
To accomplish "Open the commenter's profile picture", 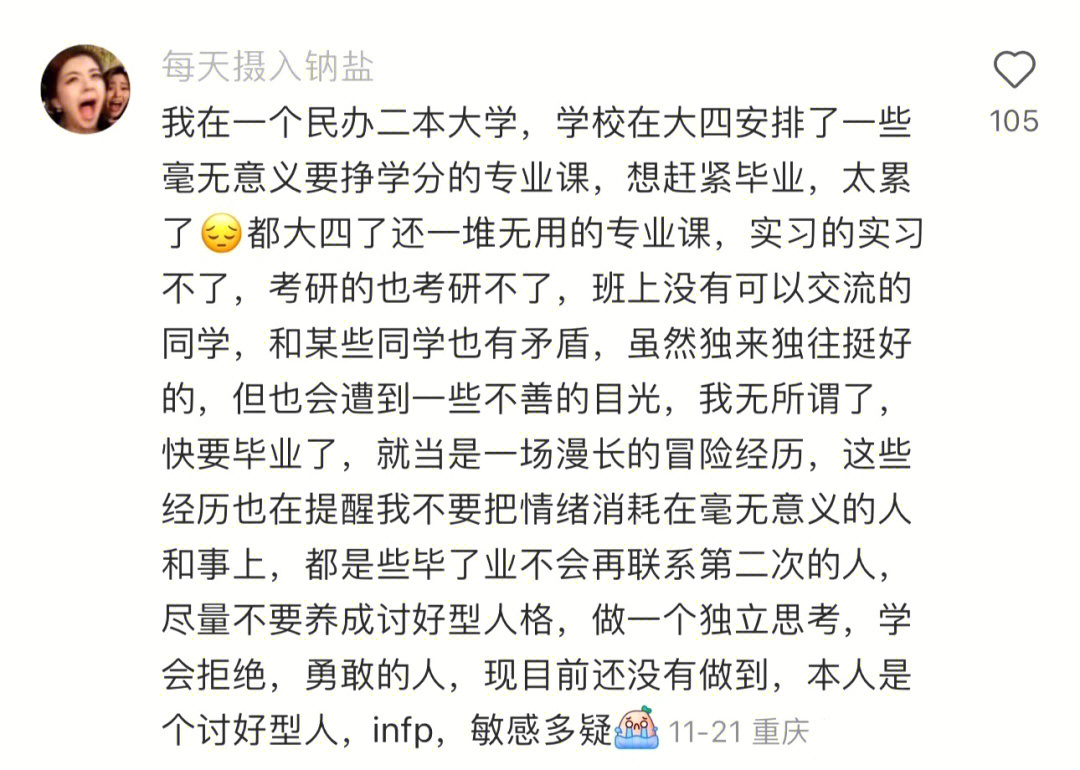I will click(85, 89).
